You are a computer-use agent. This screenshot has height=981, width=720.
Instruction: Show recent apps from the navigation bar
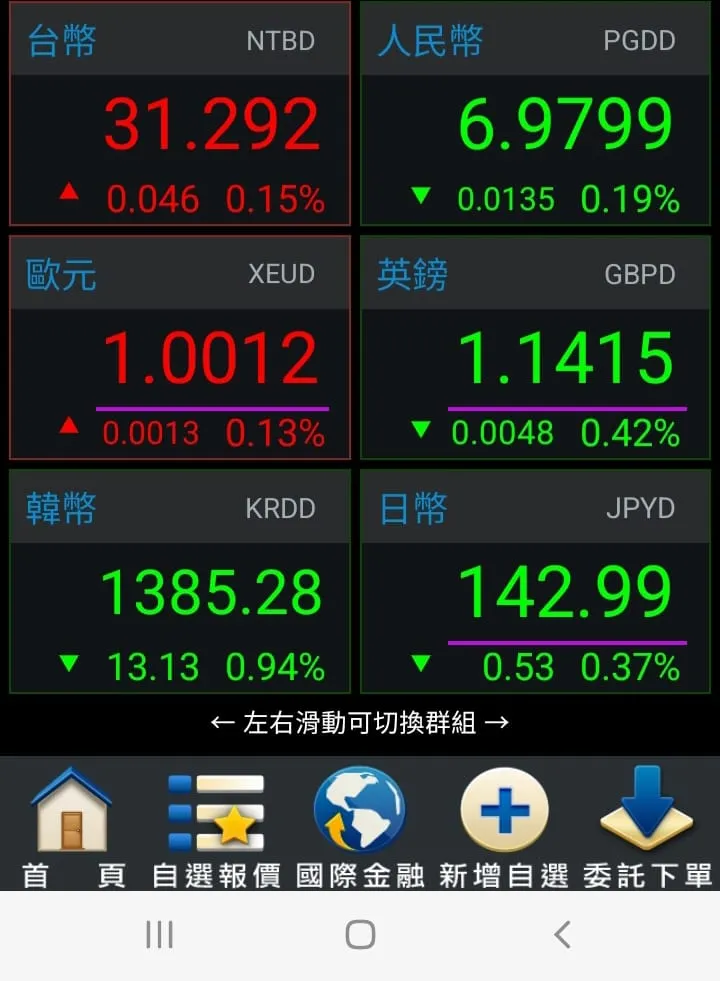[x=159, y=935]
